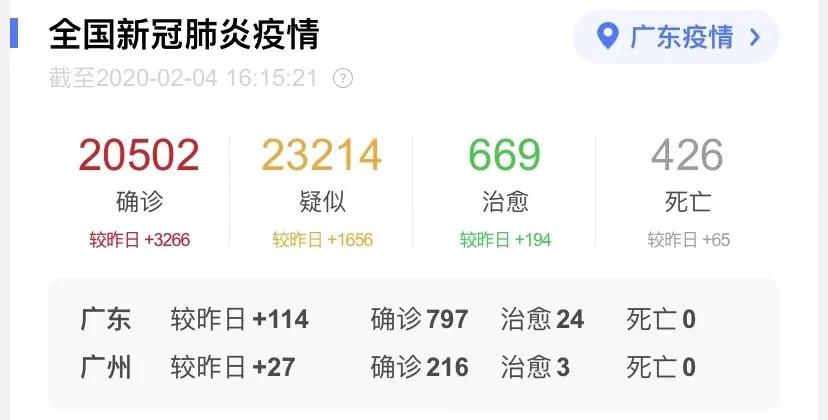Open the 广东疫情 location button
The height and width of the screenshot is (420, 828).
point(677,38)
